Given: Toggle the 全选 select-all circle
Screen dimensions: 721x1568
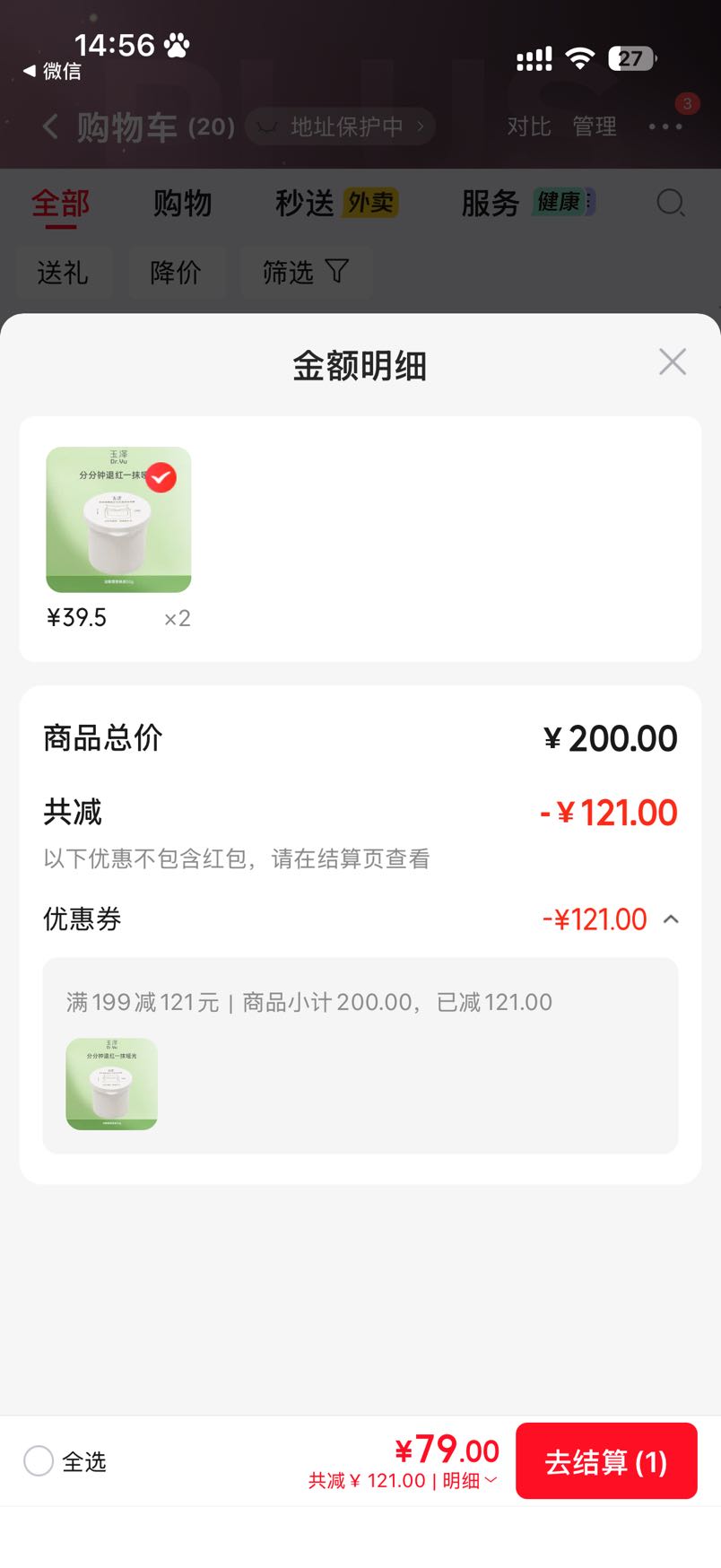Looking at the screenshot, I should tap(39, 1460).
